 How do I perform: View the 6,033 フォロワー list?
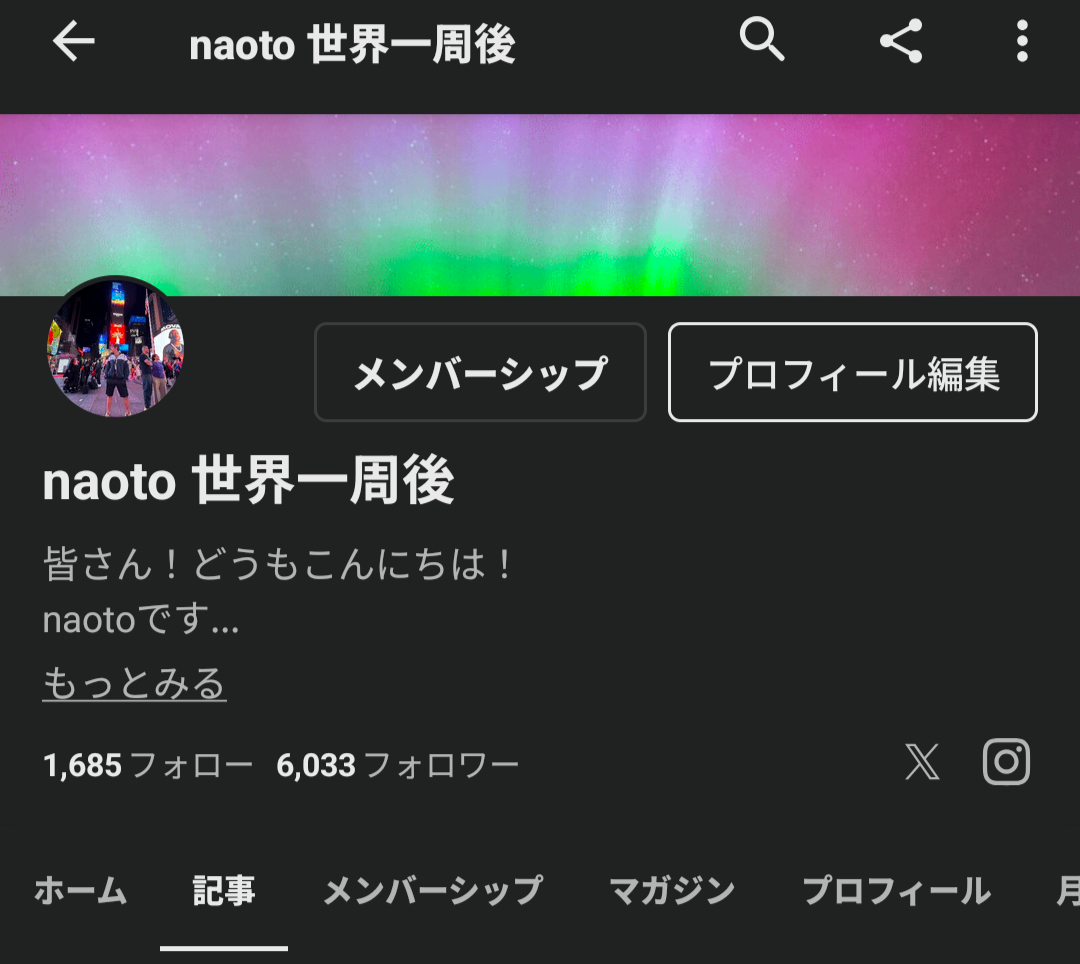coord(398,766)
